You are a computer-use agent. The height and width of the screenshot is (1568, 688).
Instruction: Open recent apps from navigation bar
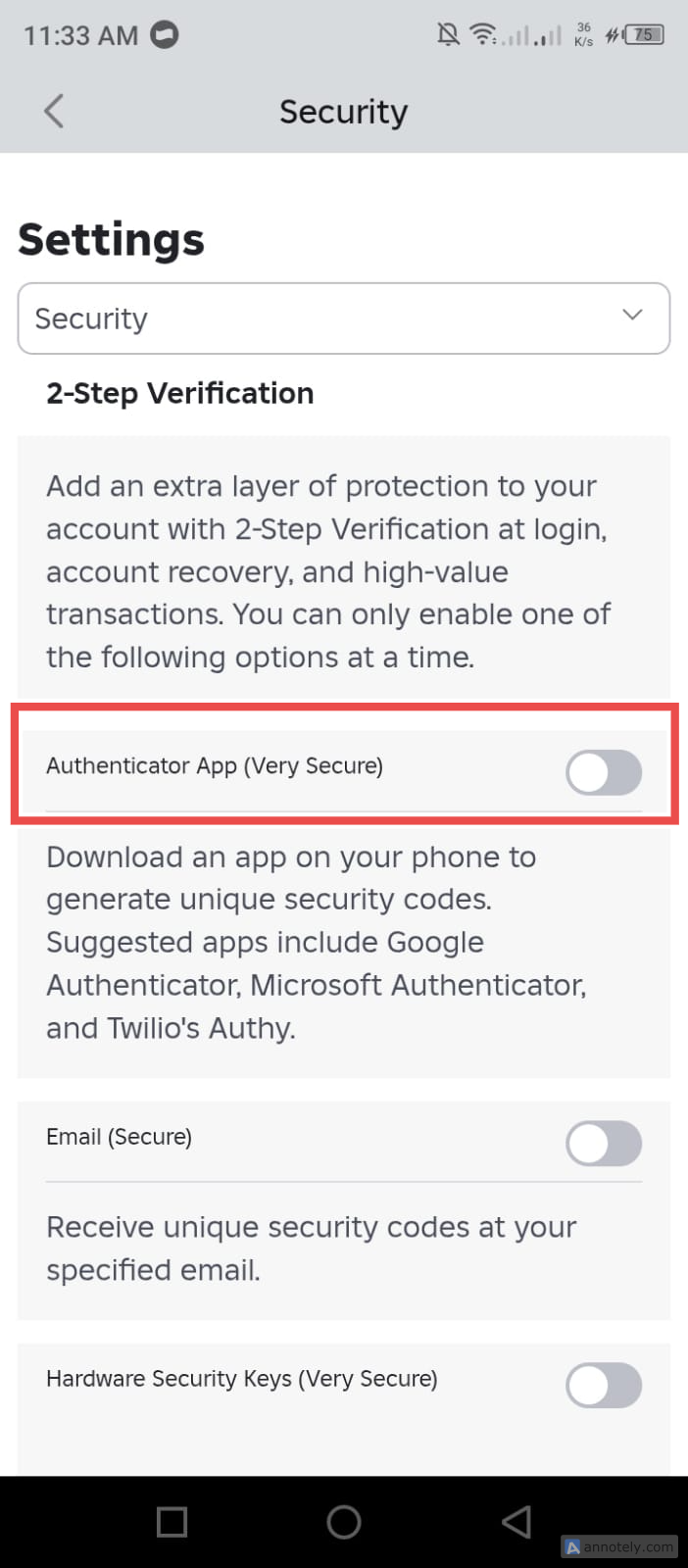[172, 1522]
